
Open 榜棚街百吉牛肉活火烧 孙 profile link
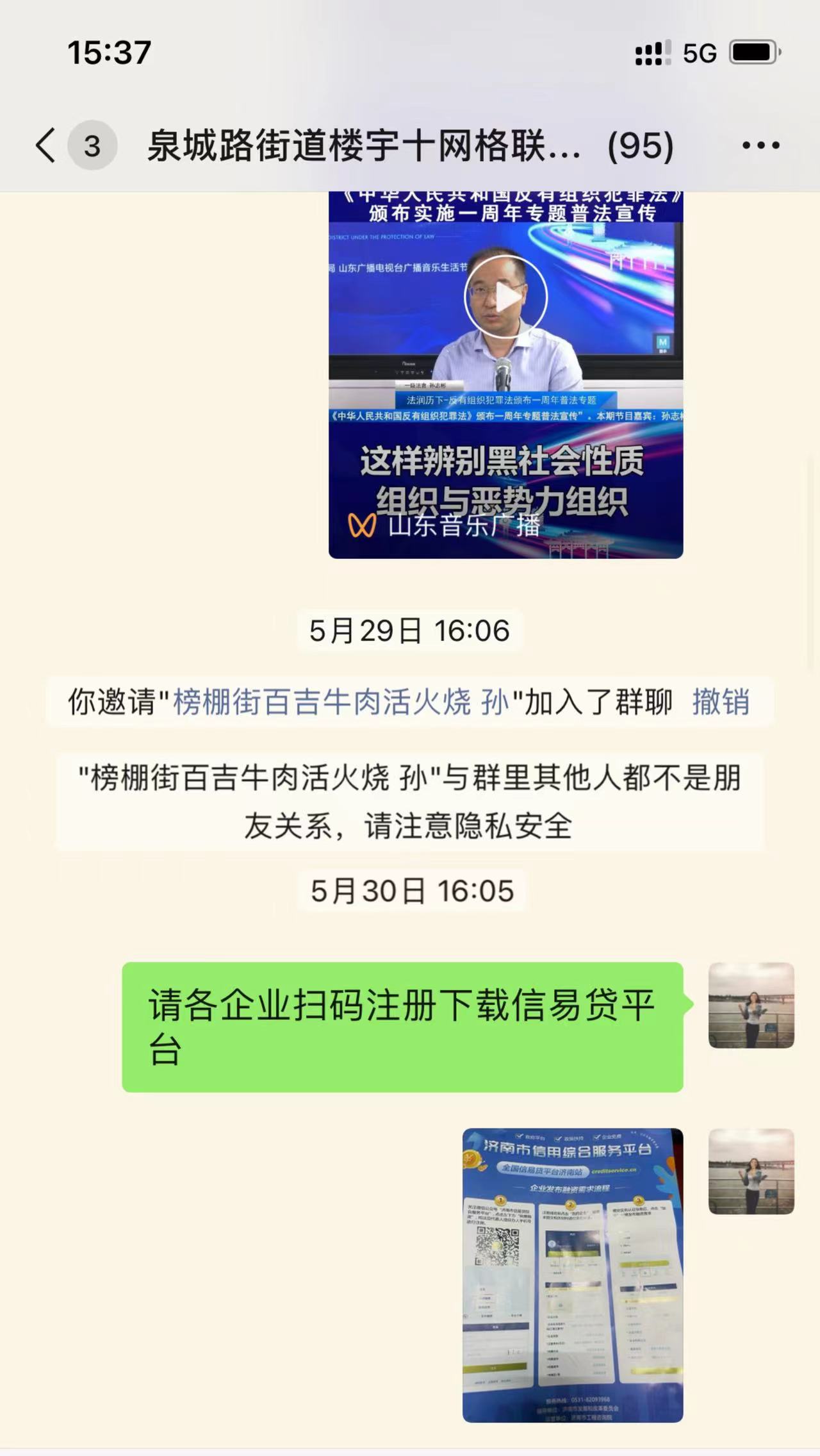pos(341,702)
